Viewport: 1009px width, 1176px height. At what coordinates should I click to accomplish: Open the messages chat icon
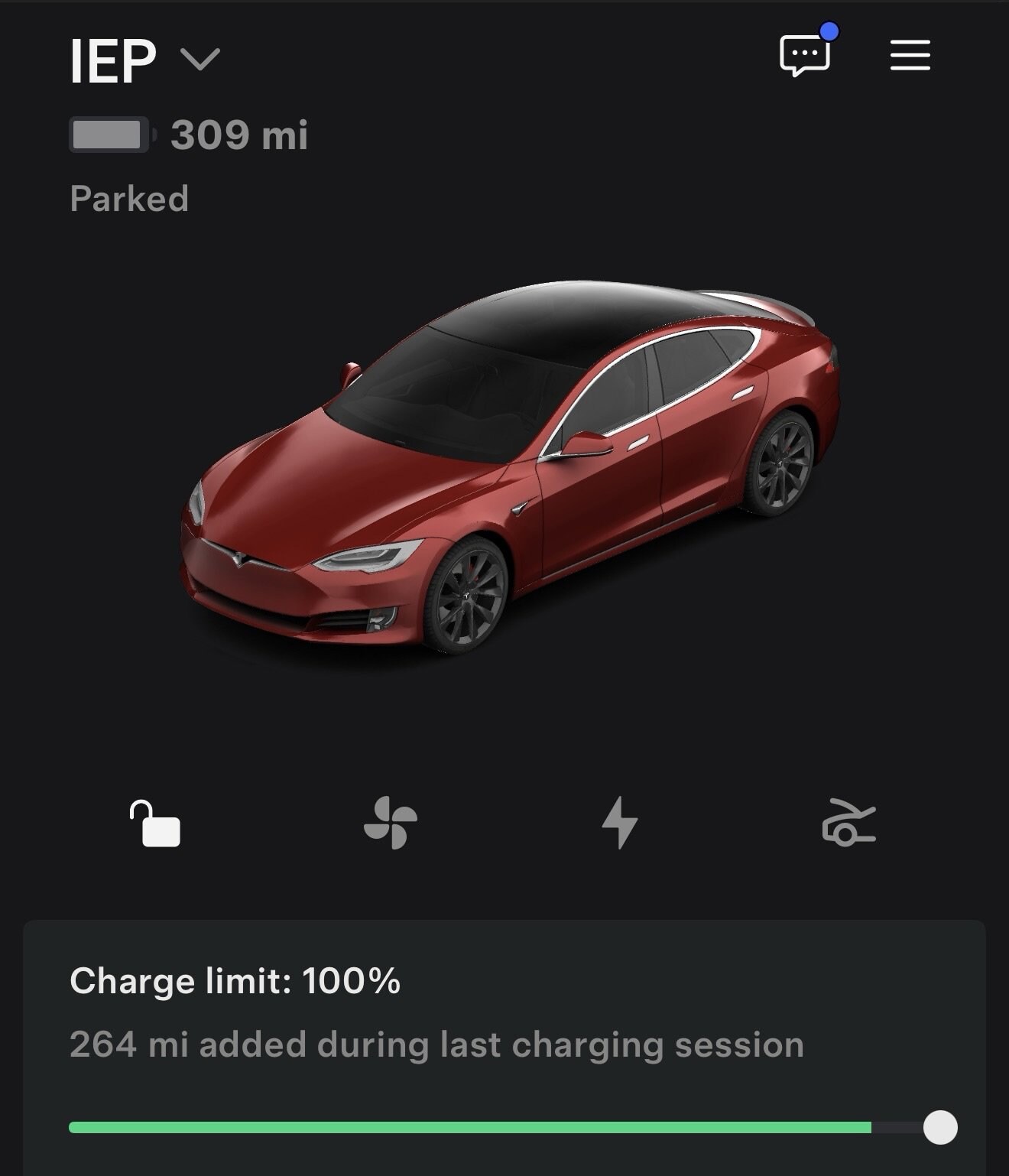[x=804, y=55]
